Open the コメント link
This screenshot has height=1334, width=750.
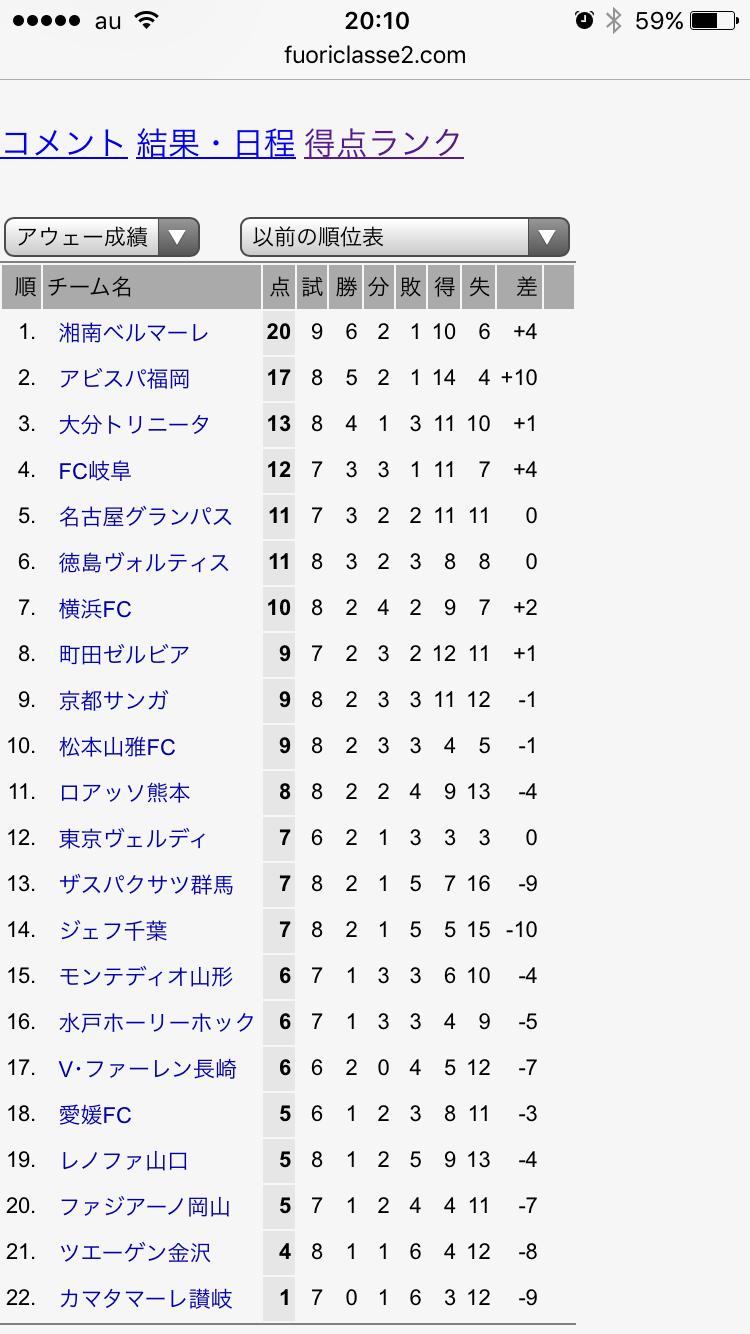(64, 143)
